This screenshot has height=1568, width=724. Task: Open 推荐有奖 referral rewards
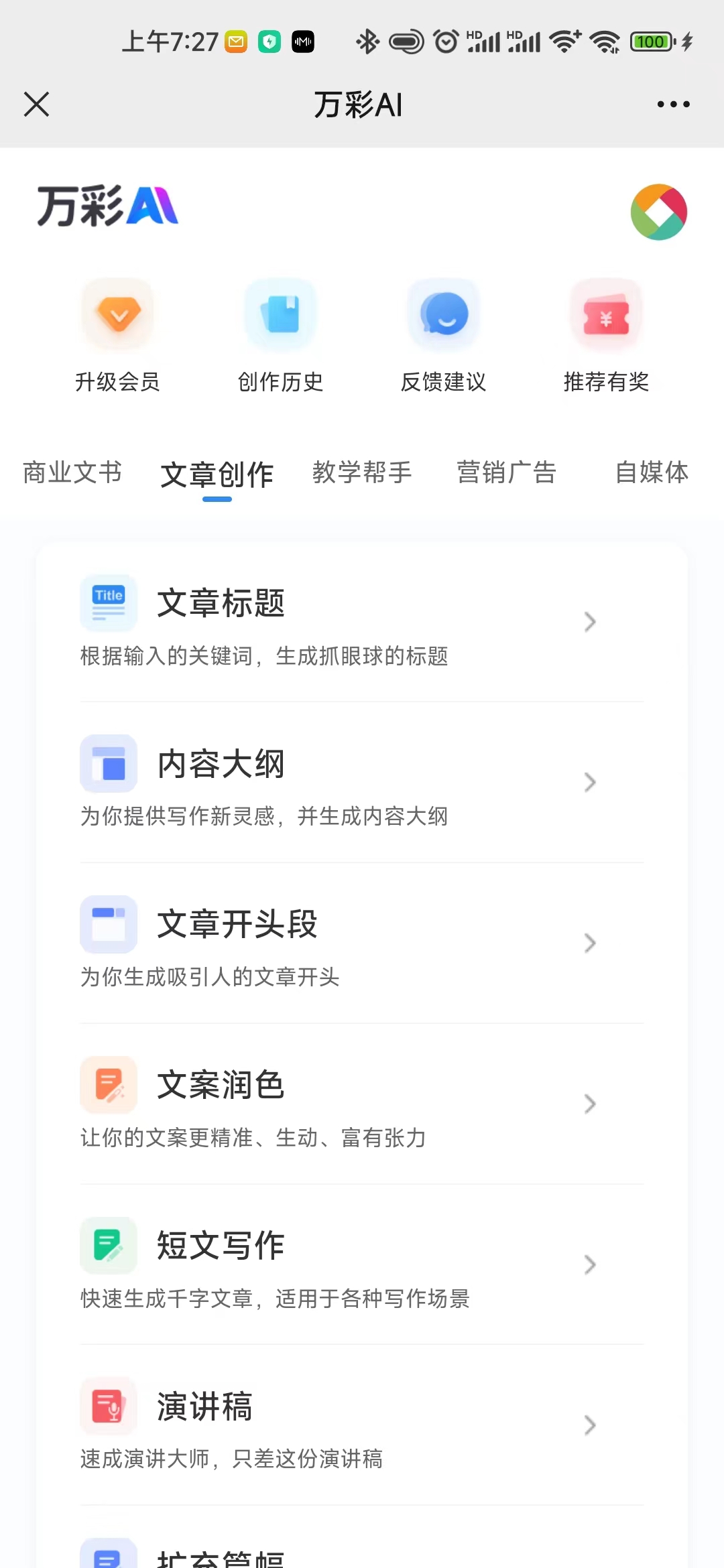[607, 336]
